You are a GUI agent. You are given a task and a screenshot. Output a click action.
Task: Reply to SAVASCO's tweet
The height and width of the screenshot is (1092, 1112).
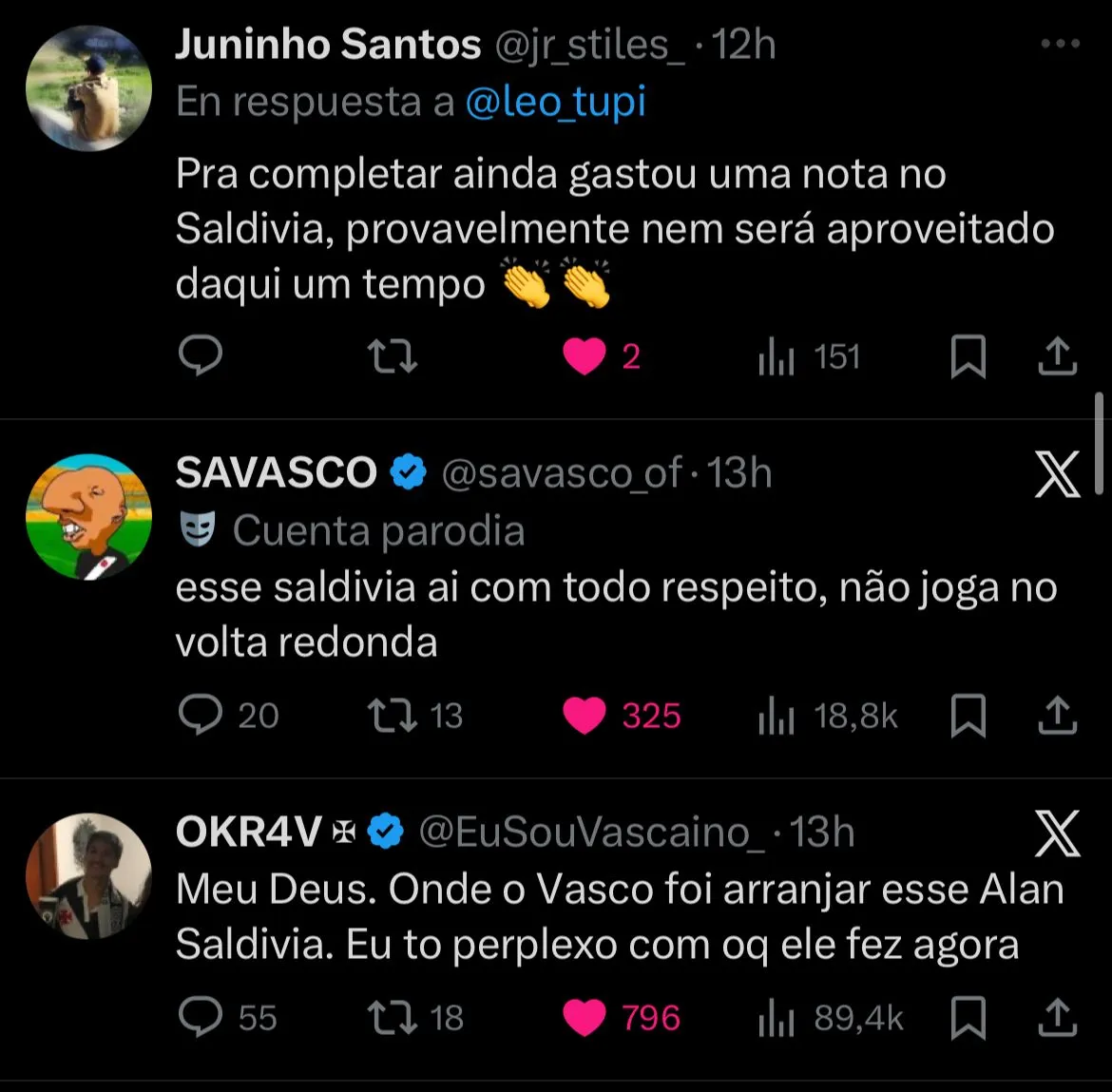point(201,715)
